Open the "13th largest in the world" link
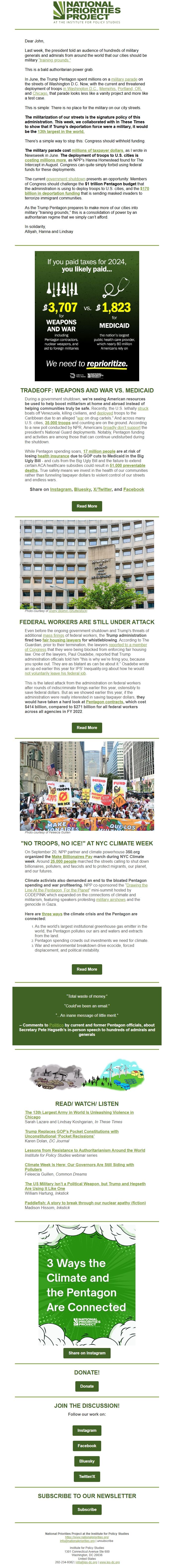Screen dimensions: 174x1568 point(61,131)
